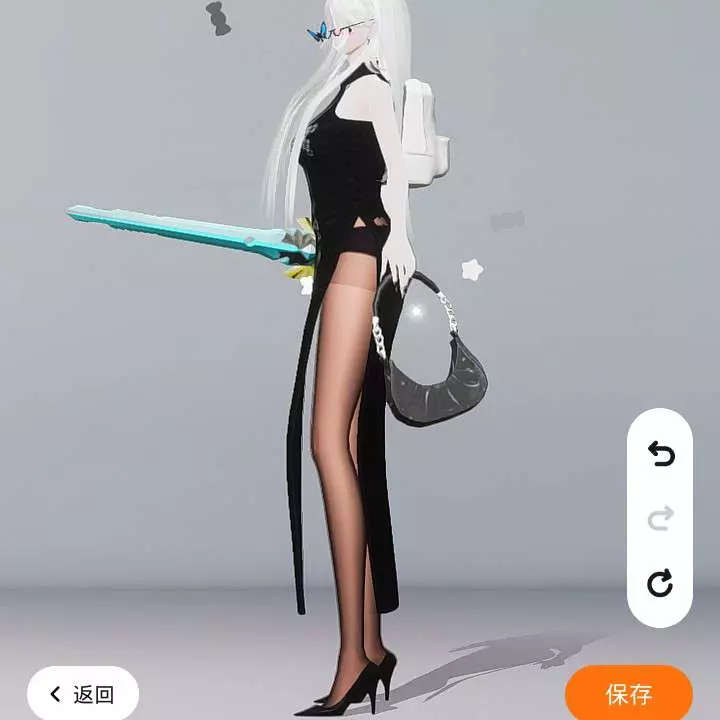Save the outfit with 保存
The image size is (720, 720).
629,694
